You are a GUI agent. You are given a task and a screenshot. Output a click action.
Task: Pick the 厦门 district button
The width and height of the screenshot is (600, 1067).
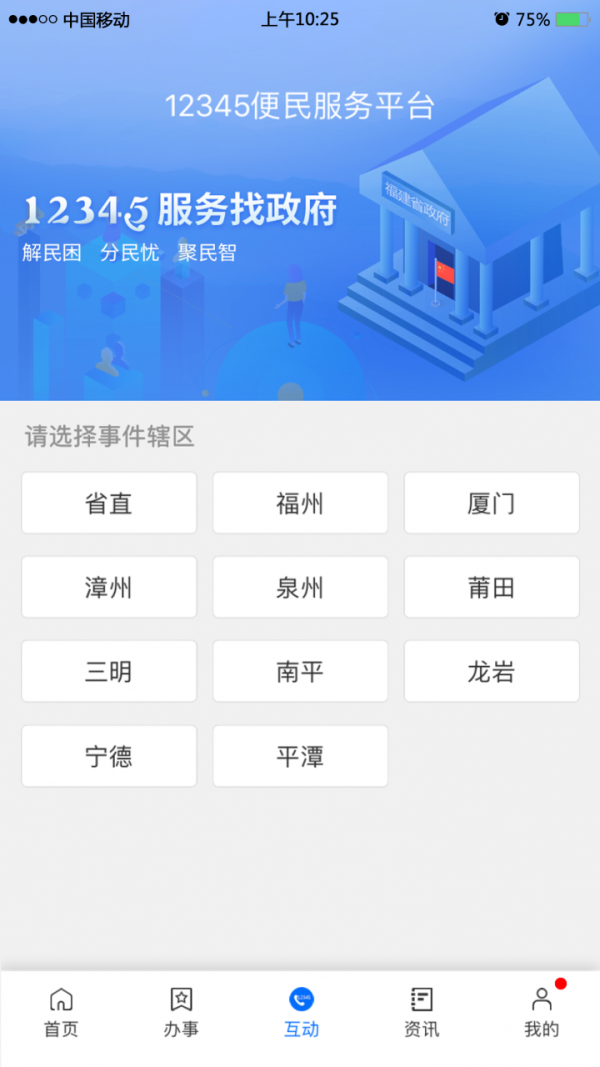(x=491, y=503)
